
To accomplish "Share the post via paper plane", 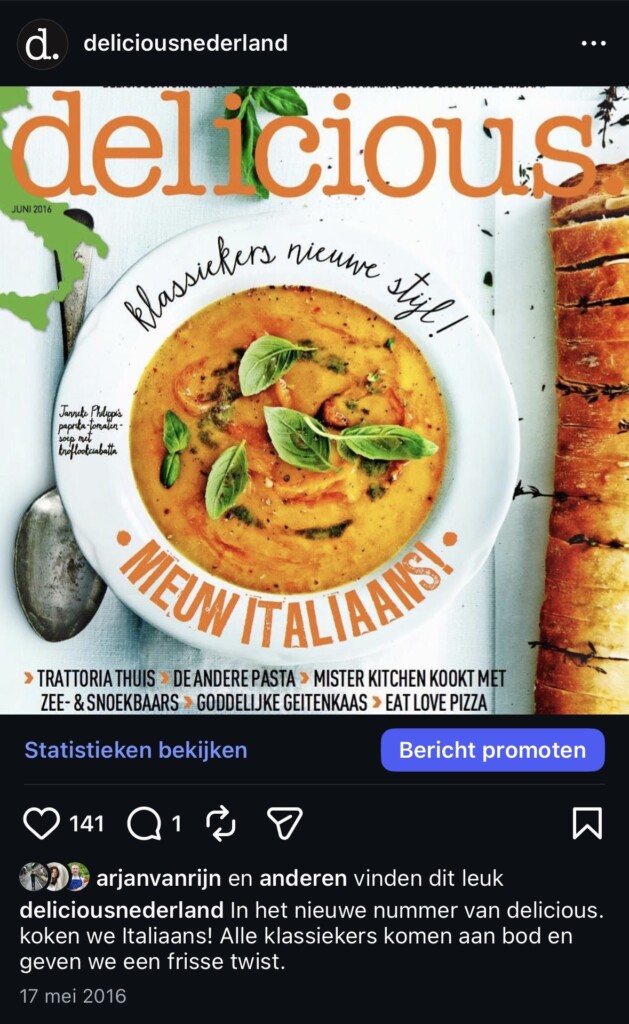I will 284,823.
